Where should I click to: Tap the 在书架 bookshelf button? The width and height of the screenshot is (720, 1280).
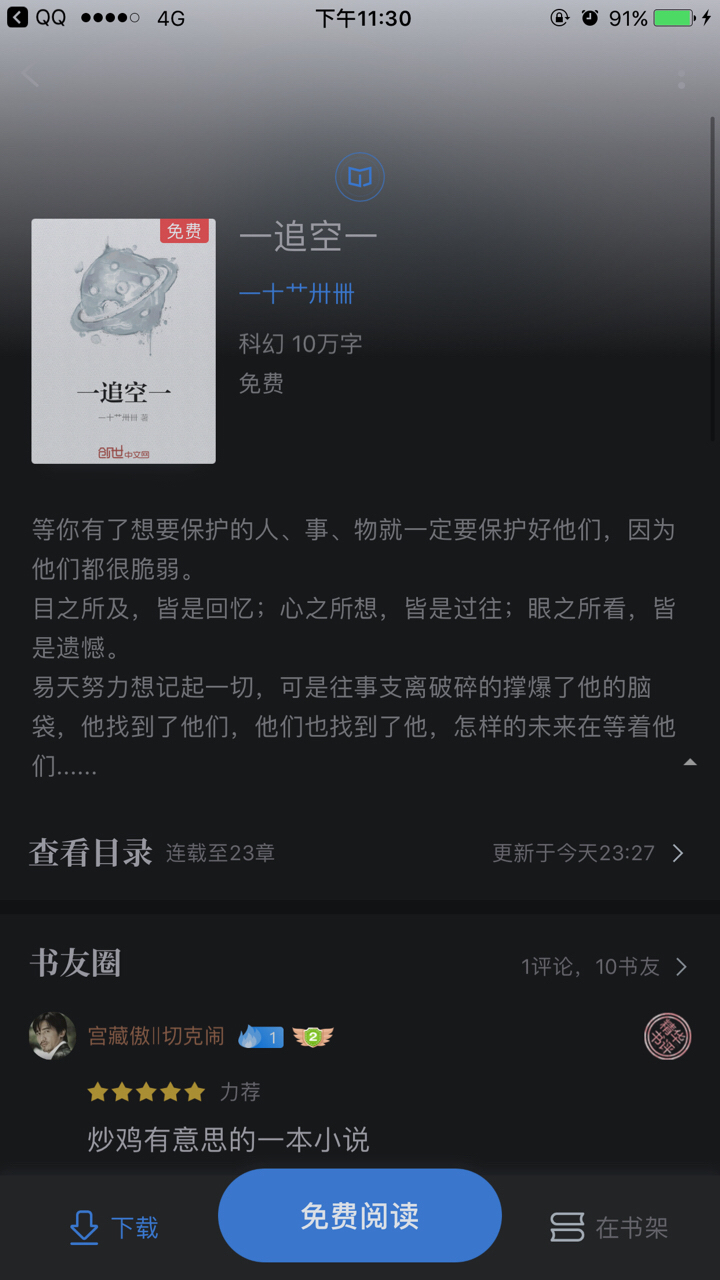tap(608, 1227)
